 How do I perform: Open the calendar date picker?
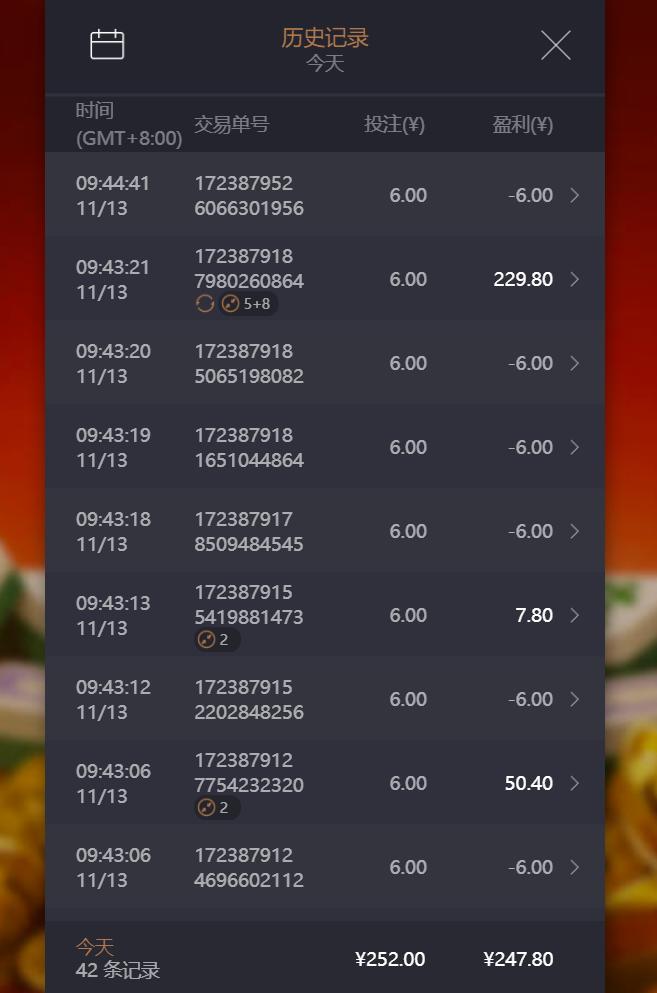click(x=107, y=45)
